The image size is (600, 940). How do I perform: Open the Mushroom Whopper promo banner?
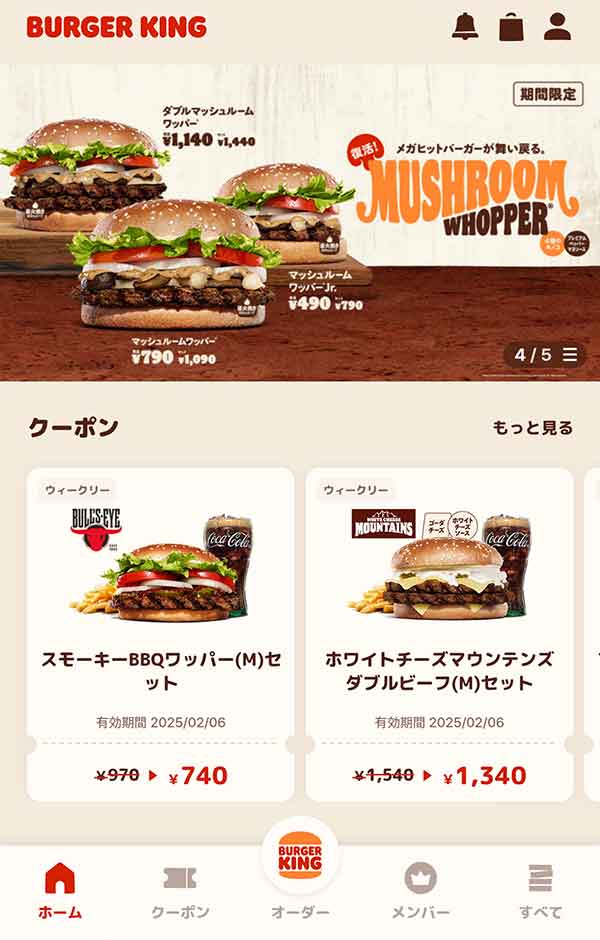click(x=300, y=222)
